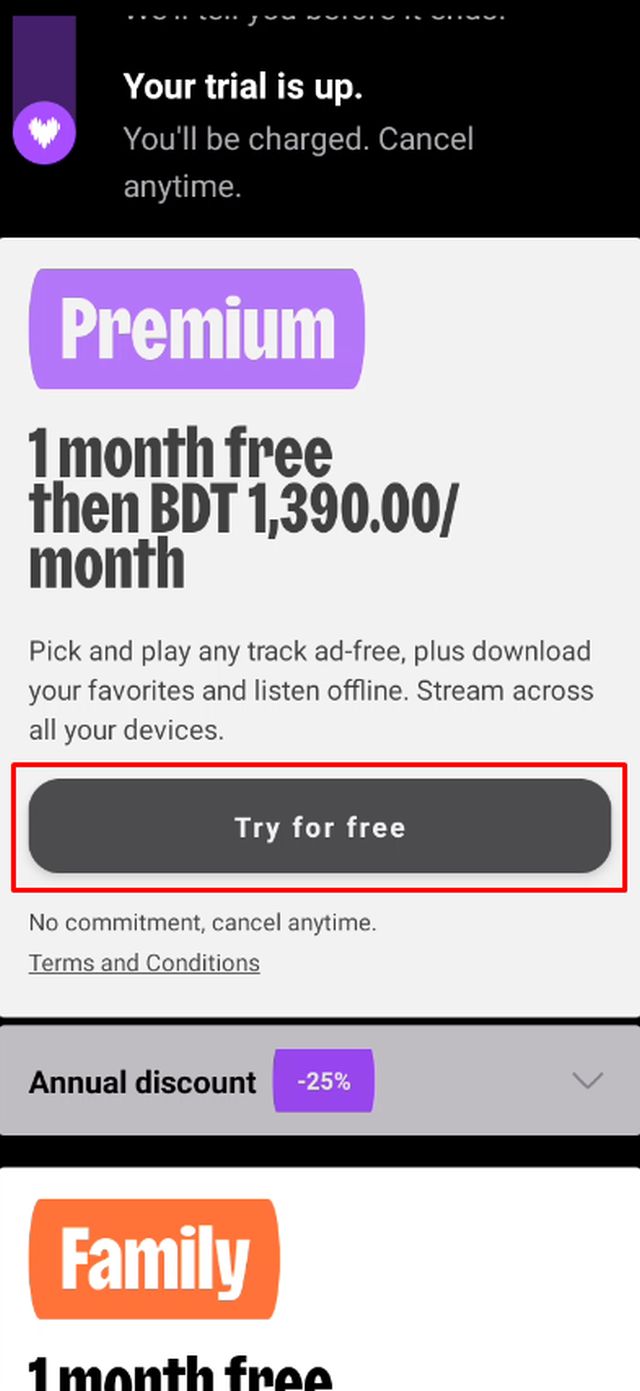Open the Premium Terms and Conditions link
Viewport: 640px width, 1391px height.
pos(144,963)
